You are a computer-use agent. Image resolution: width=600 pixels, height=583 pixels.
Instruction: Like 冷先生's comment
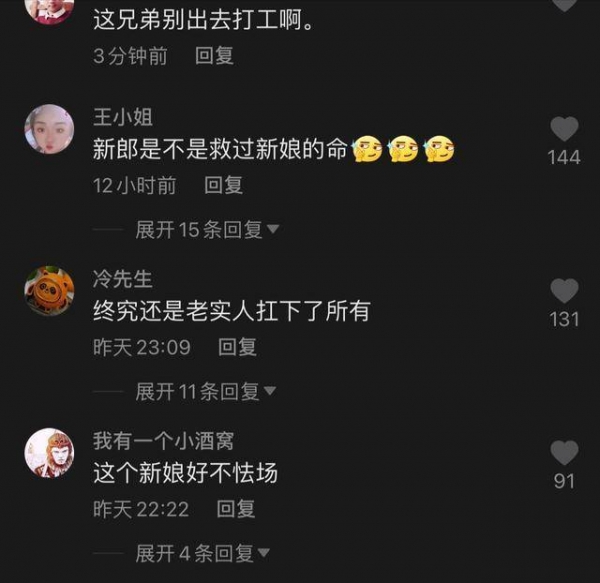(564, 291)
